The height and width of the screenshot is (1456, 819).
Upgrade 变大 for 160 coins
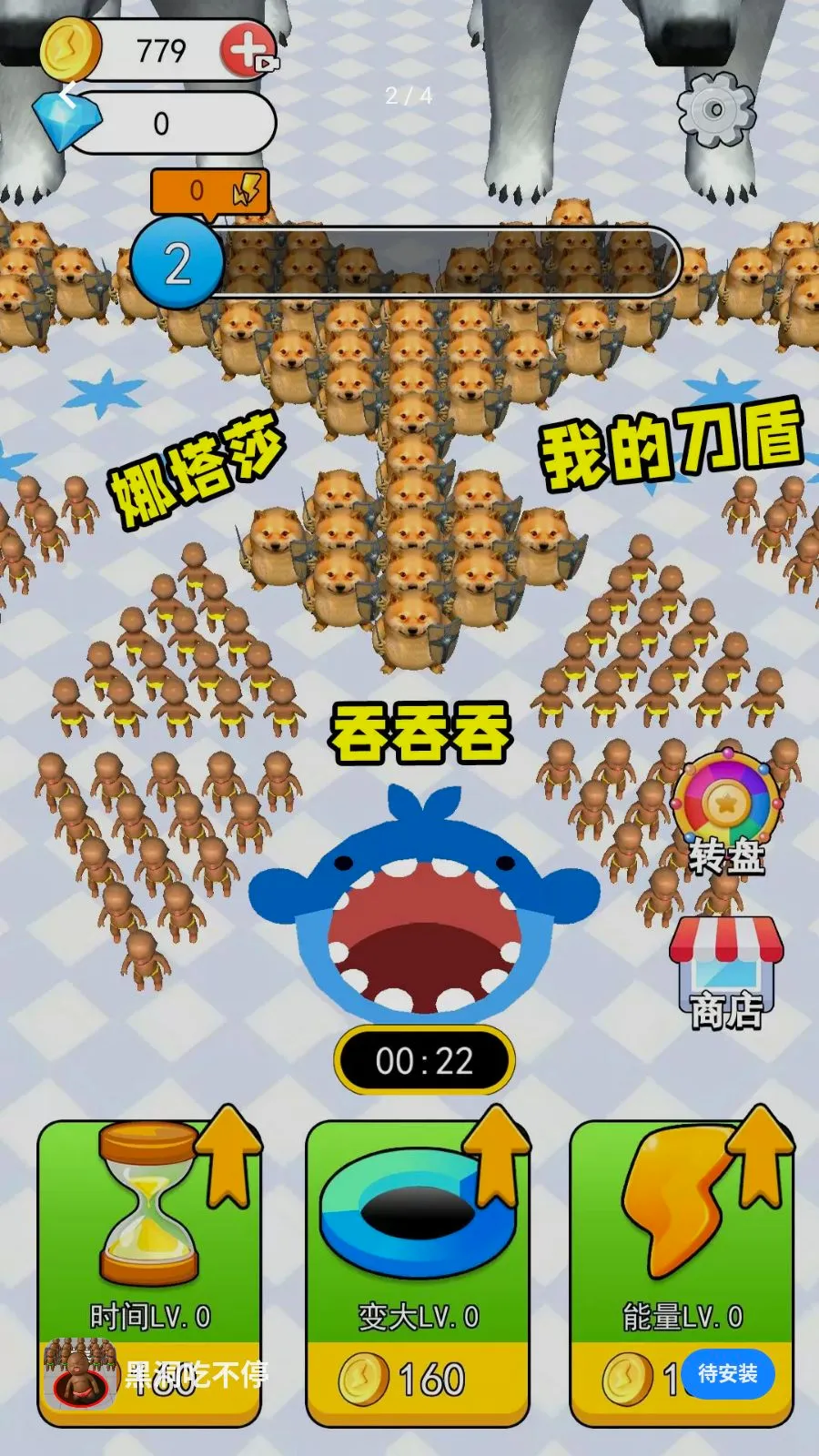(x=418, y=1267)
